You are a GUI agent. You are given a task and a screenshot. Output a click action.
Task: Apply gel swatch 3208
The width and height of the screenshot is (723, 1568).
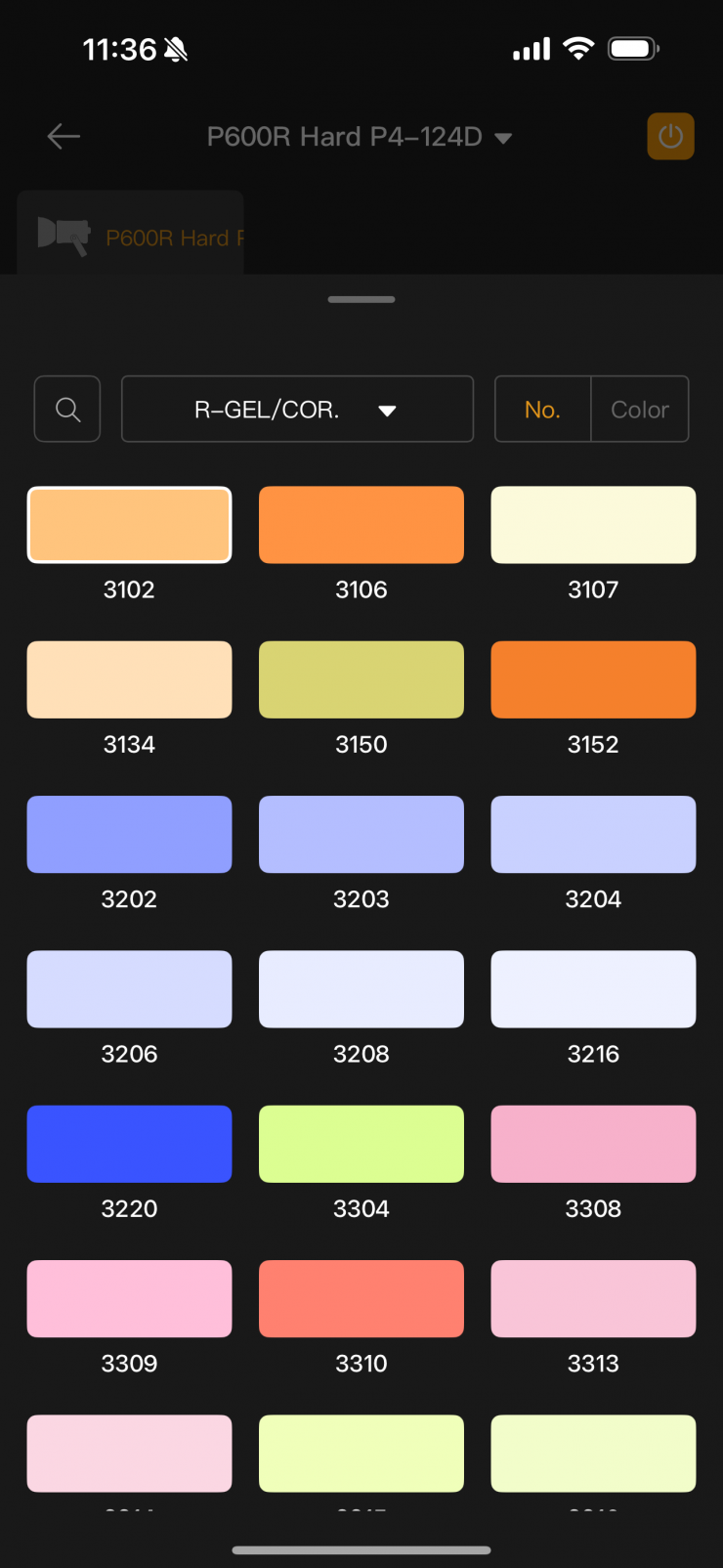(361, 988)
